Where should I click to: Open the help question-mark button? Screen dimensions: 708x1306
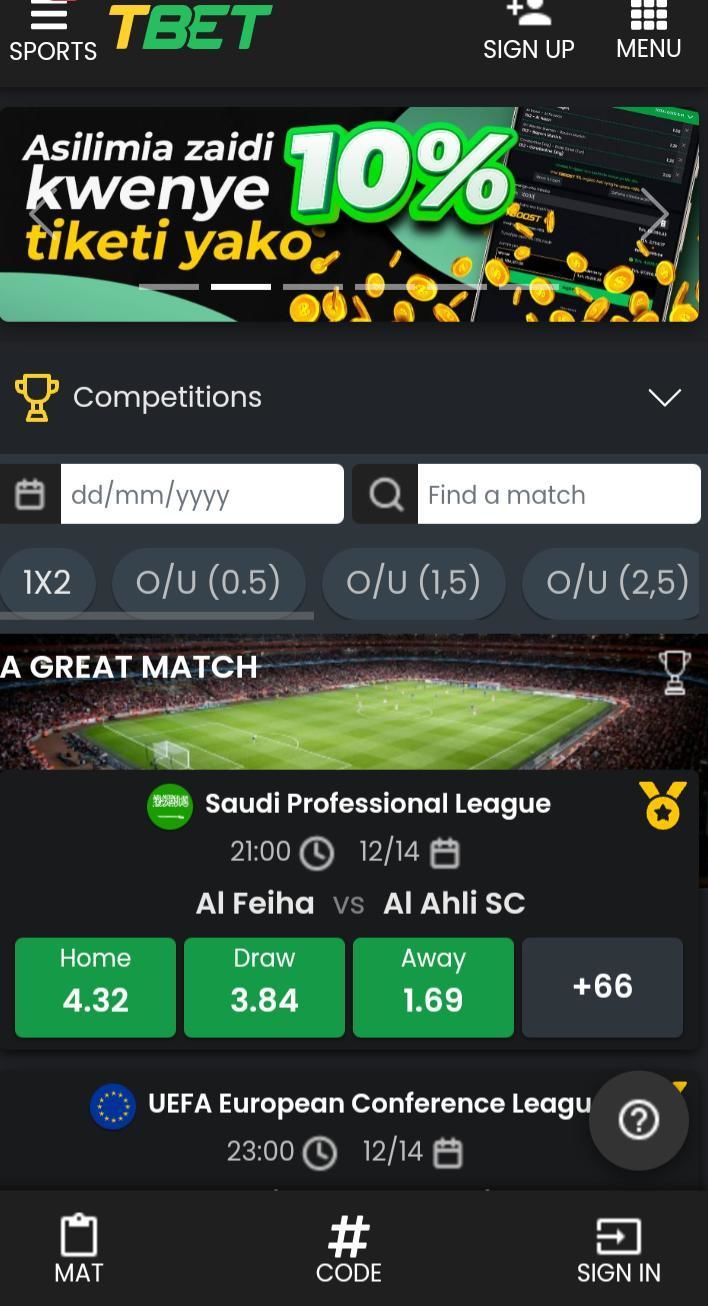coord(638,1121)
